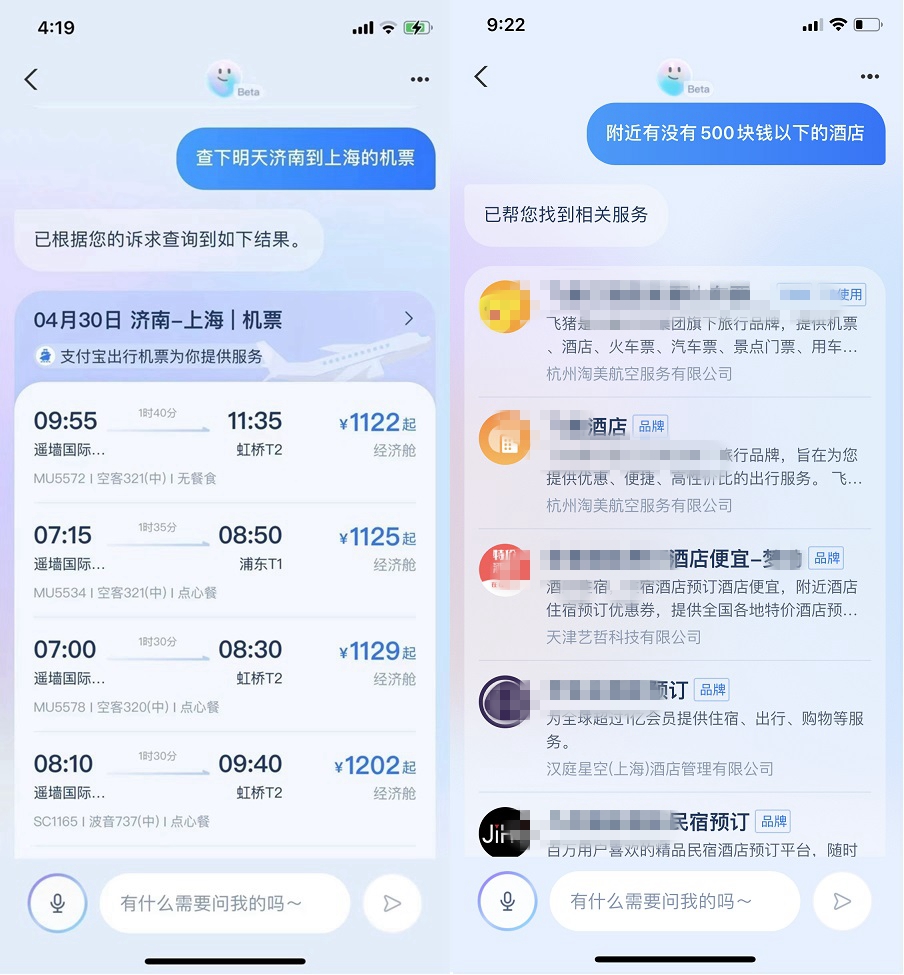Image resolution: width=904 pixels, height=975 pixels.
Task: Open the 酒店便宜 result from 天津艺哲科技有限公司
Action: tap(675, 595)
